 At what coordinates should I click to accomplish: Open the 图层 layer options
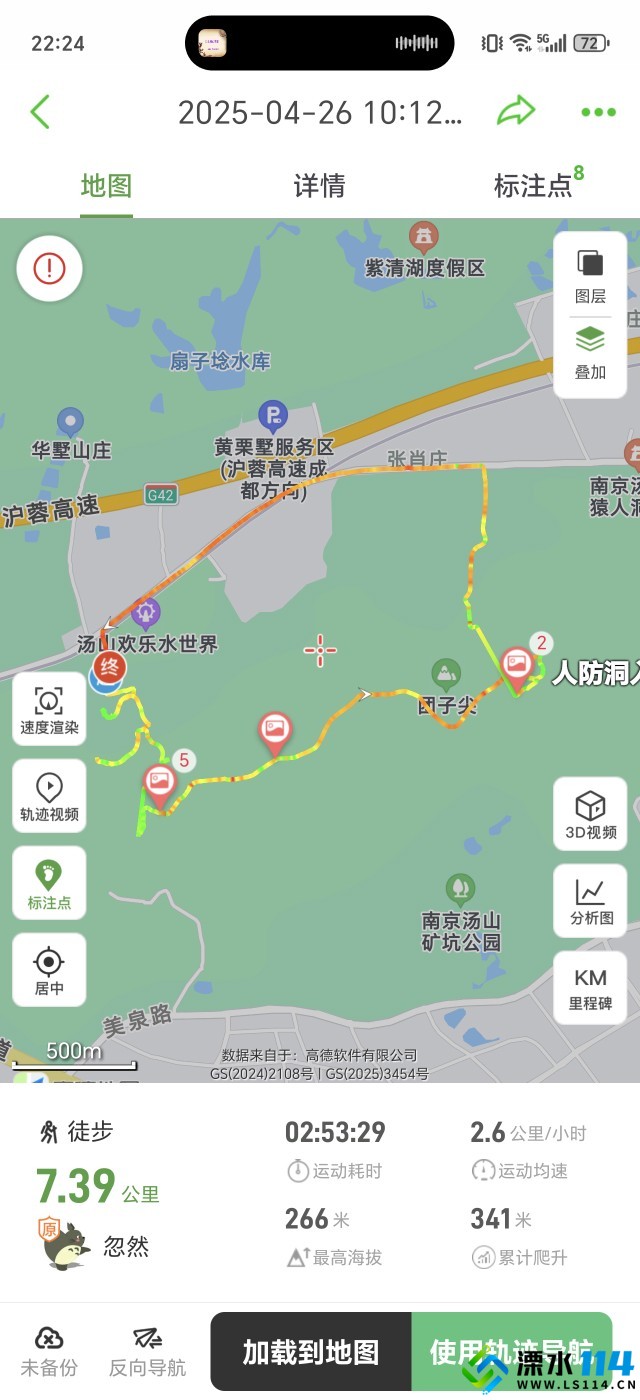[590, 276]
